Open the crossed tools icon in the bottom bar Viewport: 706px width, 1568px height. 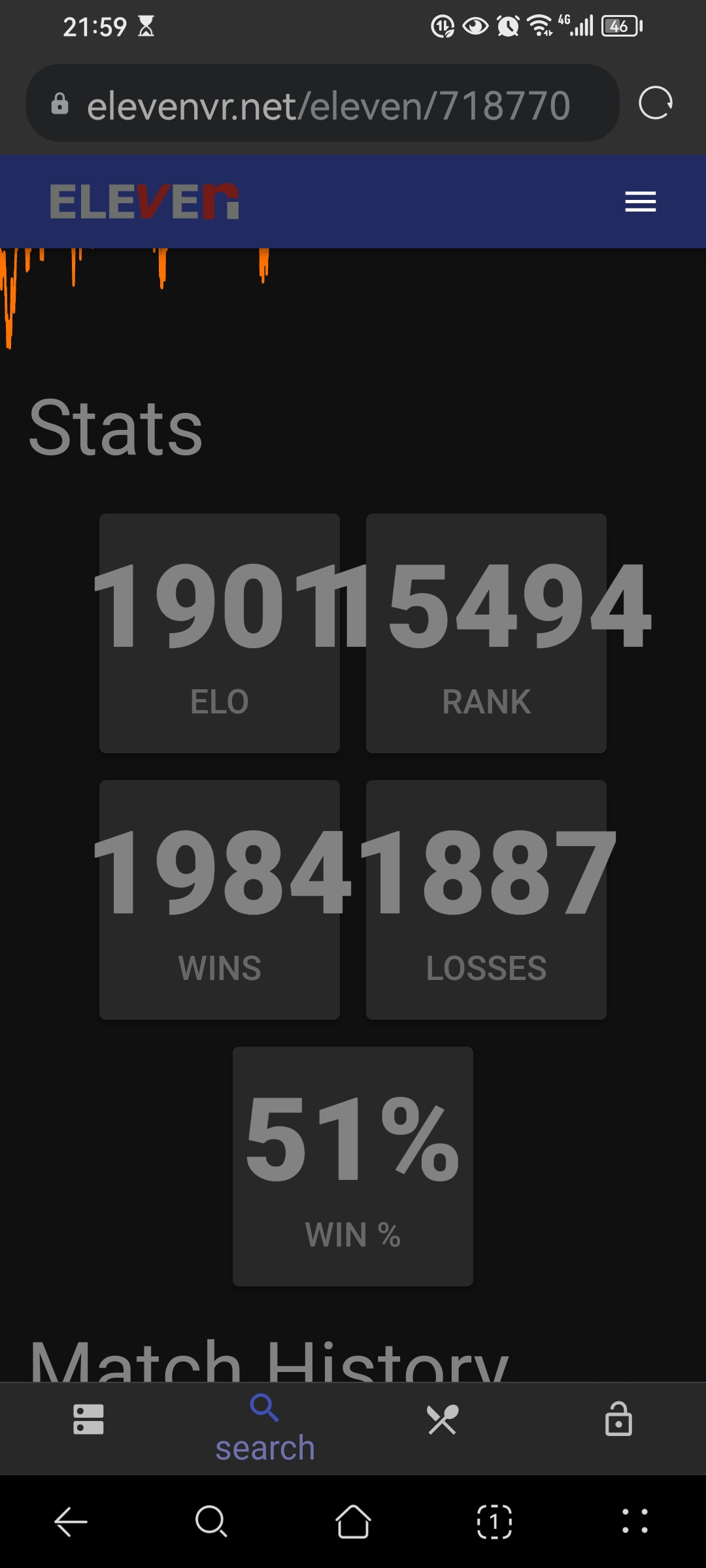pyautogui.click(x=442, y=1420)
